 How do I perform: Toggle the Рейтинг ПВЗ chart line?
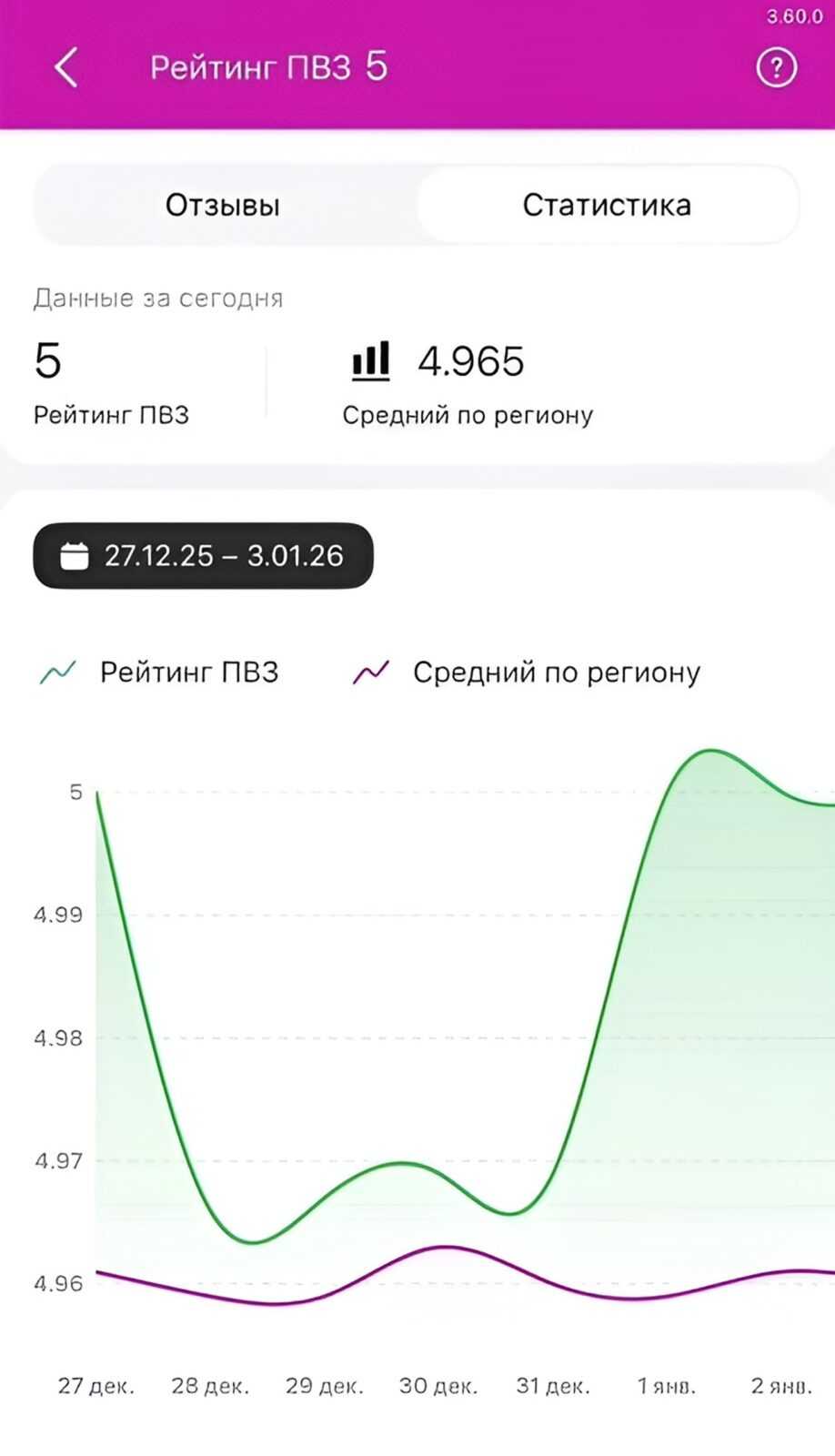click(x=160, y=672)
